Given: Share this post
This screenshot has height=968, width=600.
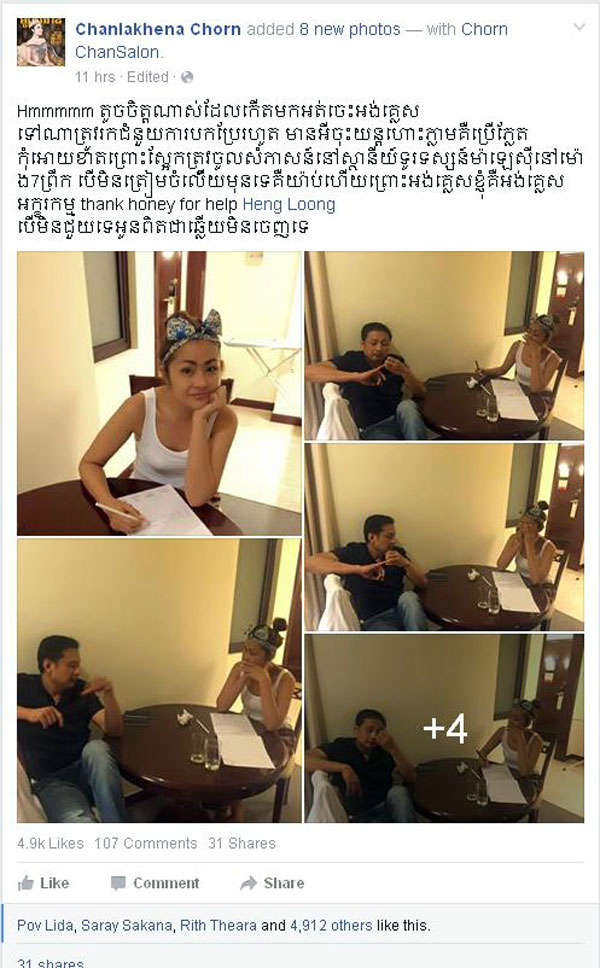Looking at the screenshot, I should 272,883.
